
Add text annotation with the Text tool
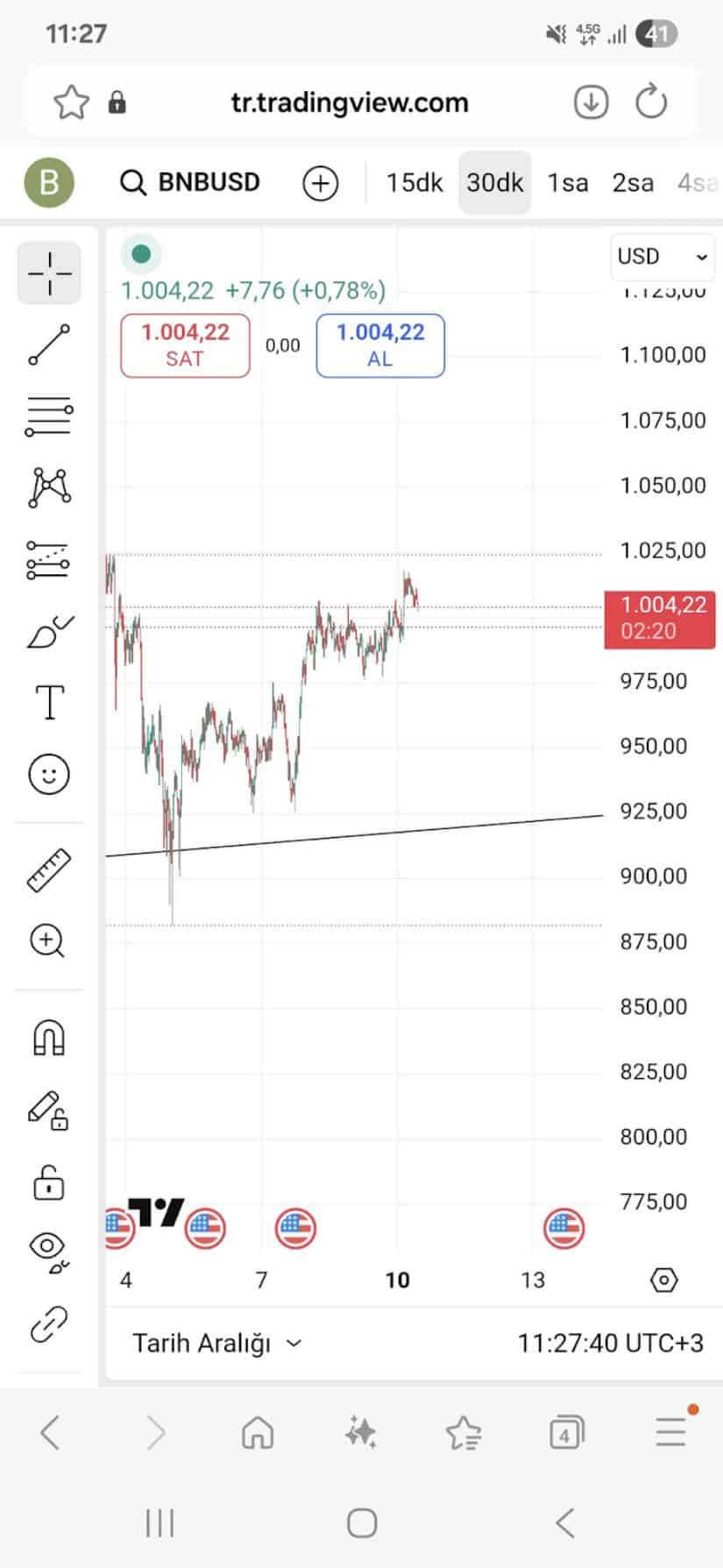(x=49, y=703)
